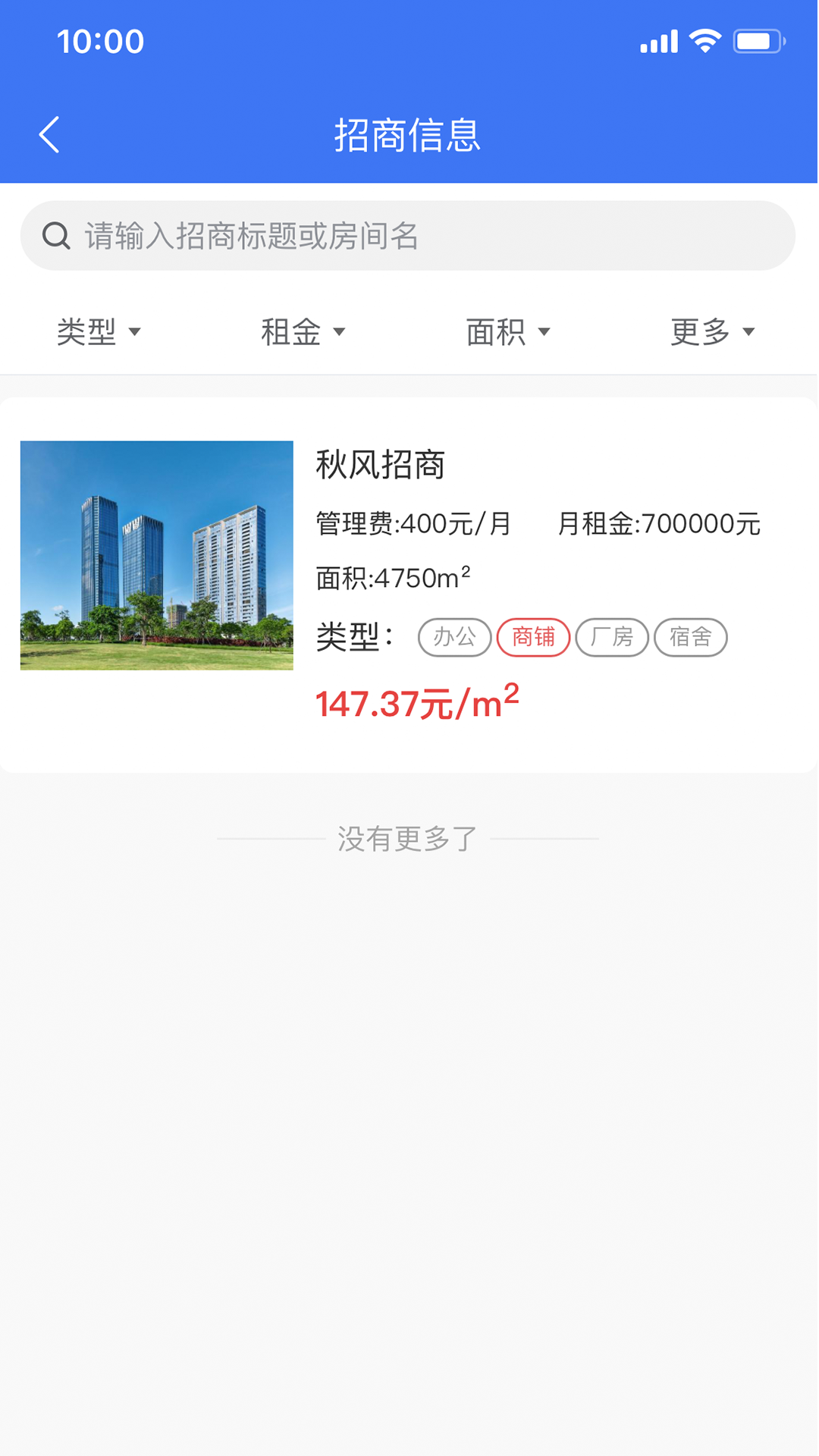Click the 类型 dropdown arrow icon
Screen dimensions: 819x1456
point(136,333)
